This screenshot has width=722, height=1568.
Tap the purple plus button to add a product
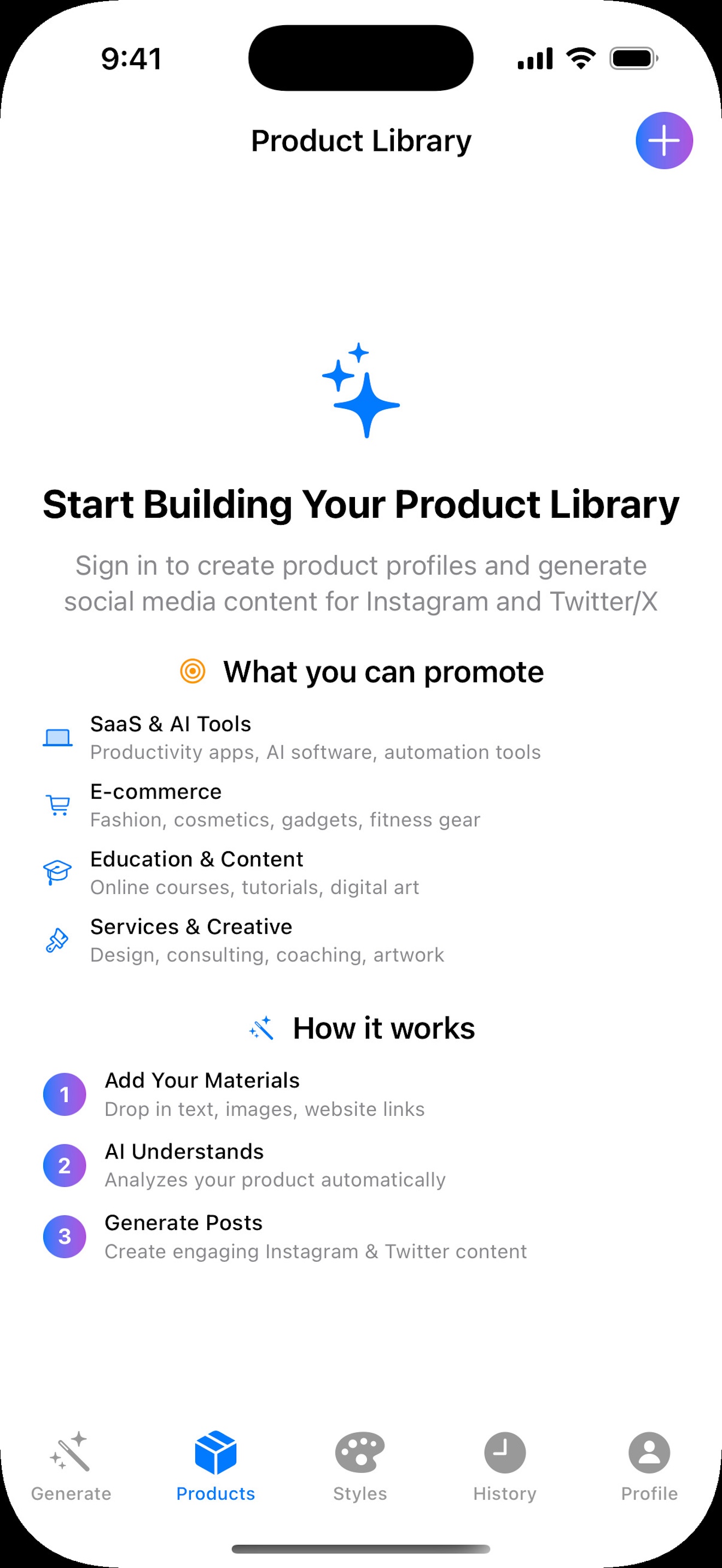click(664, 140)
